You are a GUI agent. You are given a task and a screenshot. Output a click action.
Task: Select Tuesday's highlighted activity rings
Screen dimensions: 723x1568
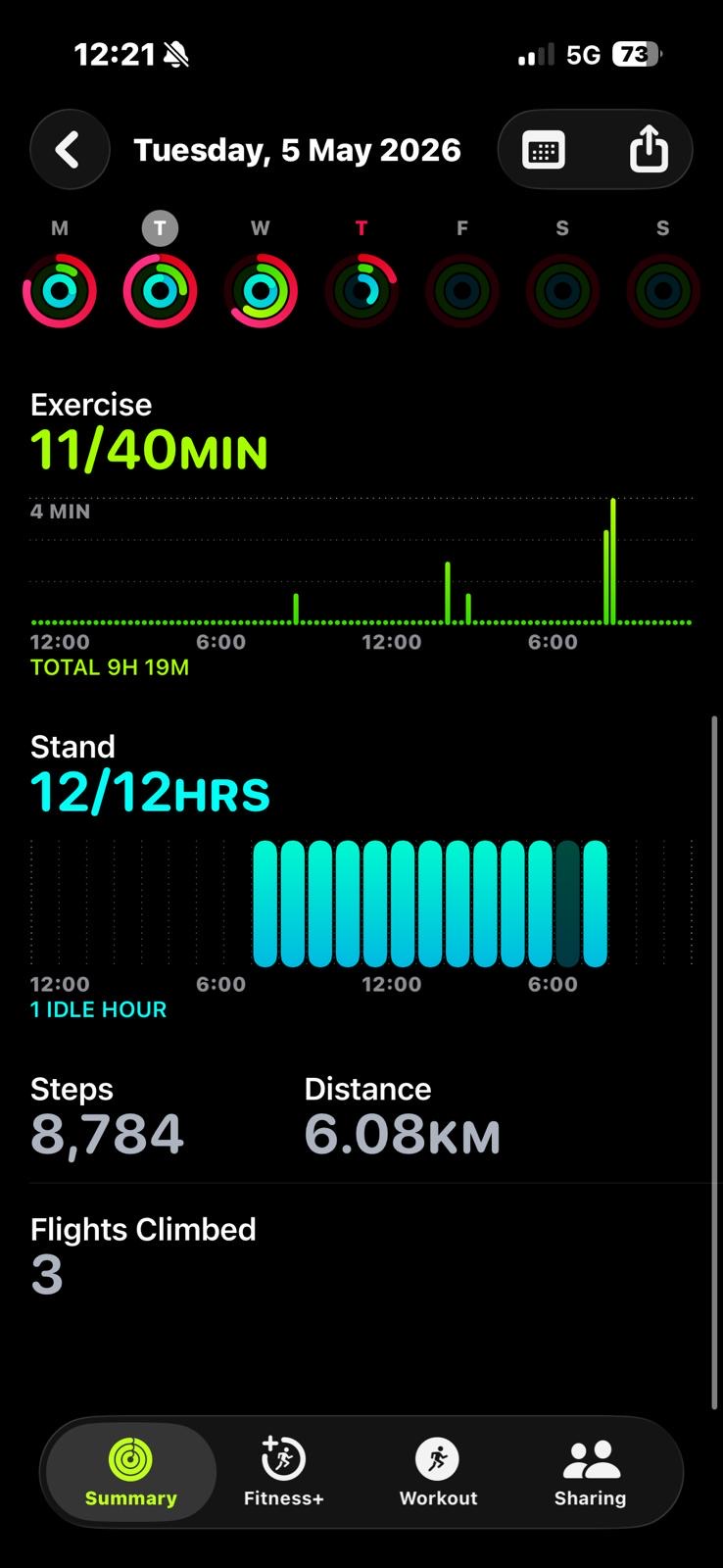click(160, 290)
